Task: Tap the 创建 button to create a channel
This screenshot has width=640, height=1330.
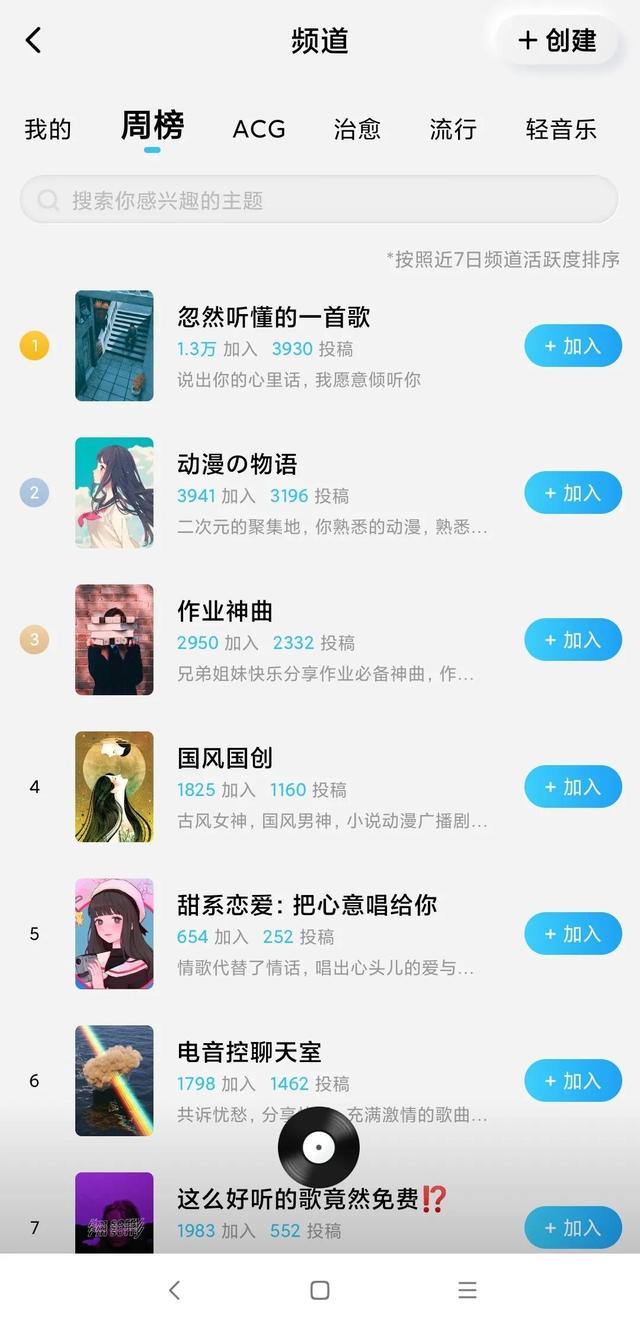Action: pos(557,41)
